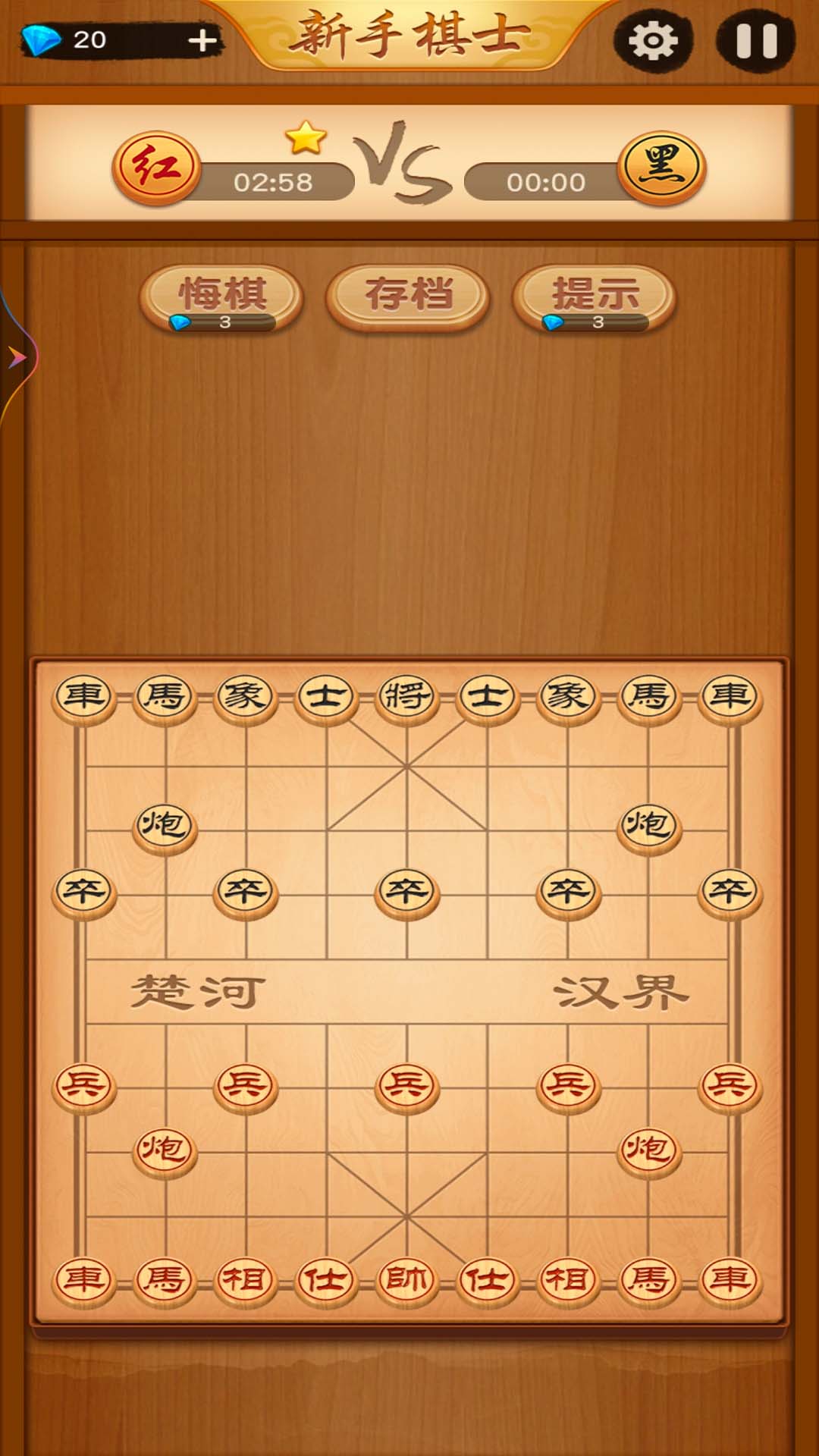819x1456 pixels.
Task: Select the red 帥 general piece
Action: tap(407, 1280)
